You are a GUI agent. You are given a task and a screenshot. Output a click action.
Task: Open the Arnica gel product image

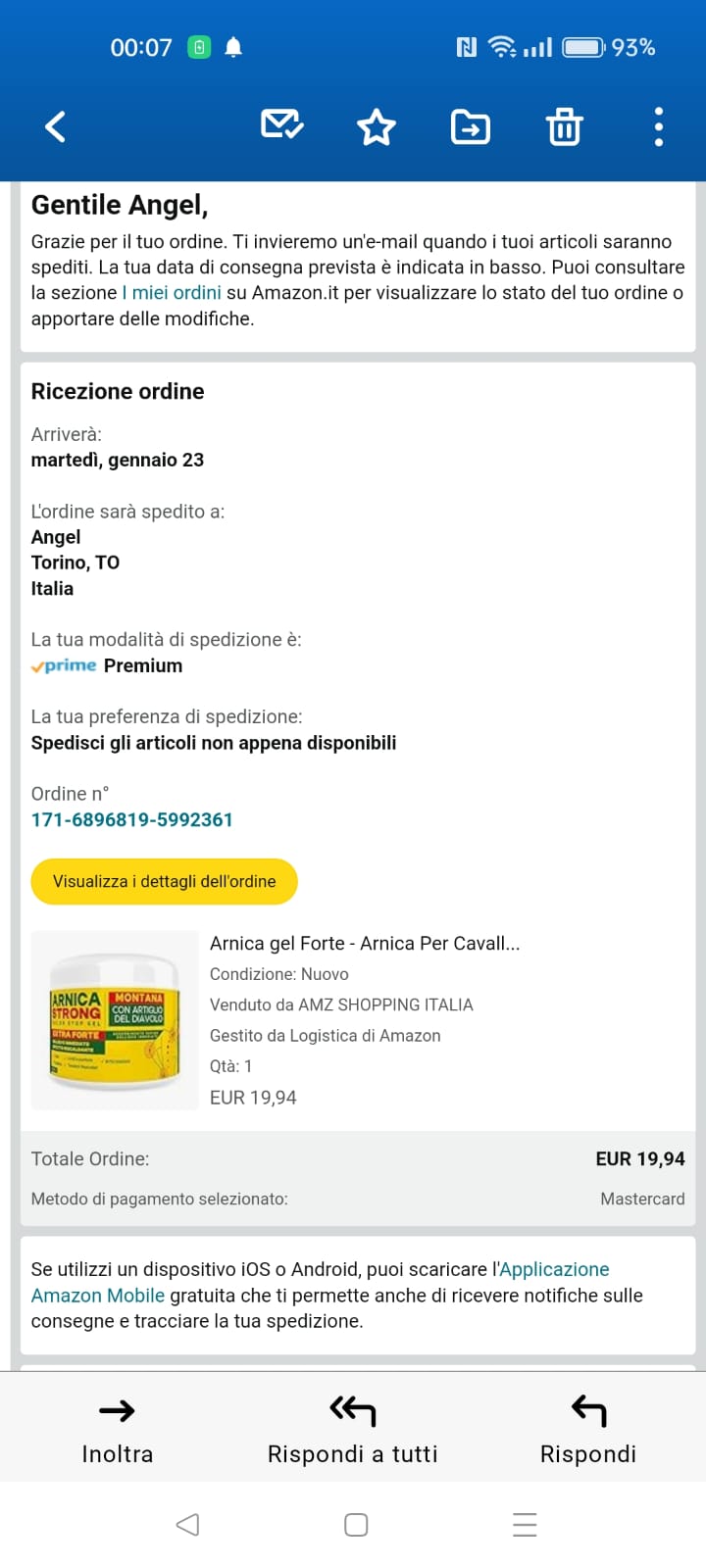tap(115, 1020)
